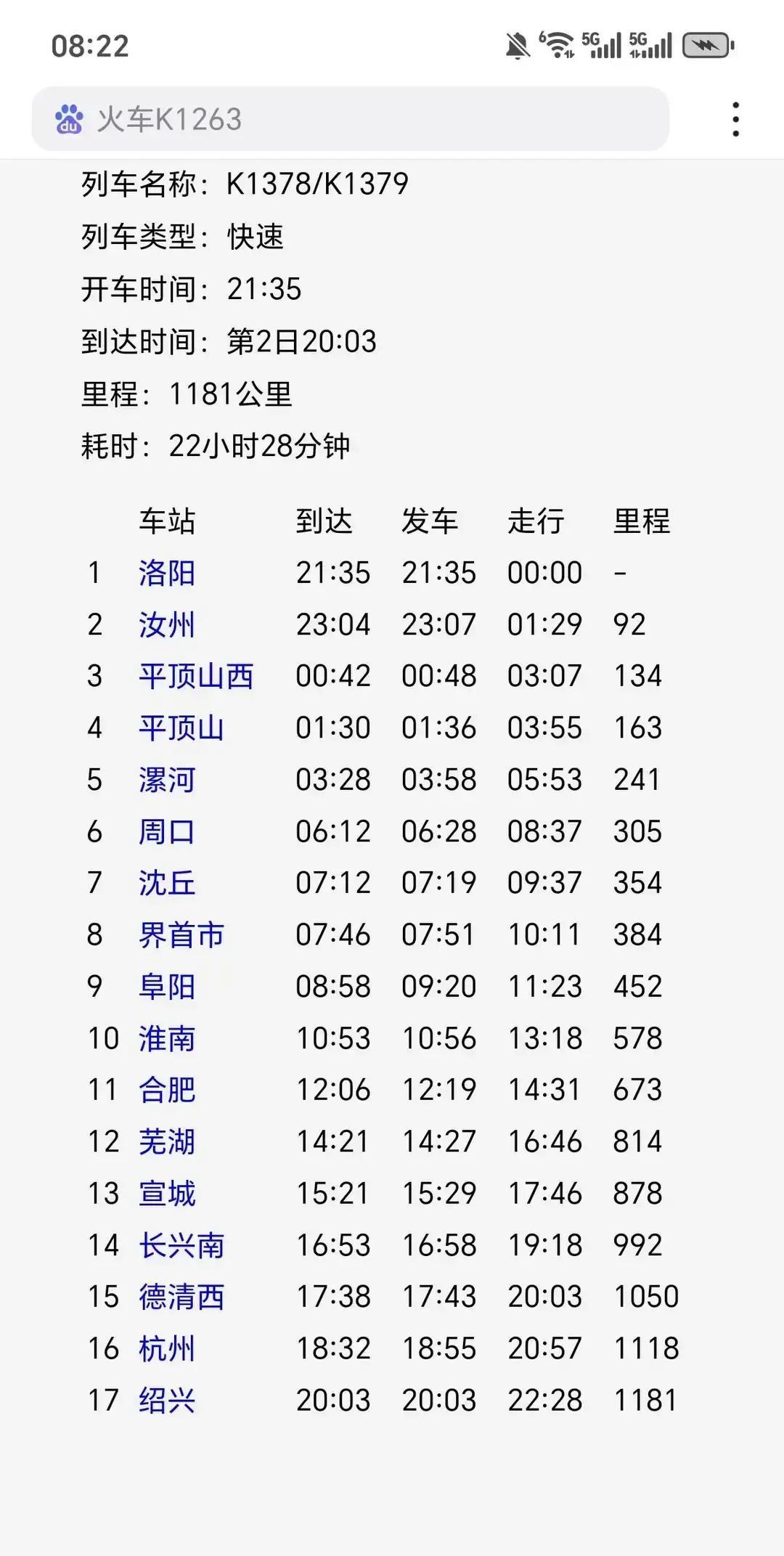The height and width of the screenshot is (1556, 784).
Task: Open the 合肥 station link
Action: [x=166, y=1090]
